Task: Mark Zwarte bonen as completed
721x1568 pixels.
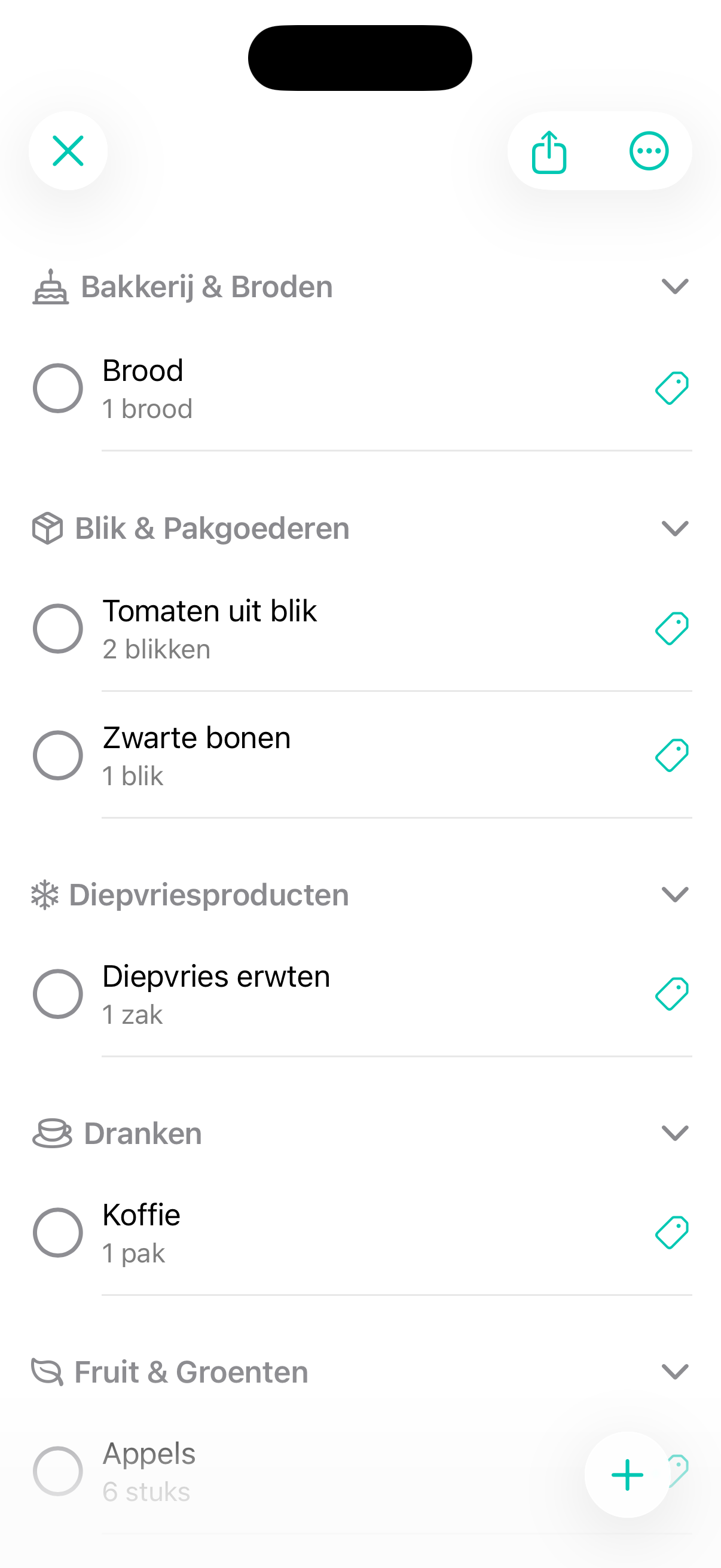Action: (59, 755)
